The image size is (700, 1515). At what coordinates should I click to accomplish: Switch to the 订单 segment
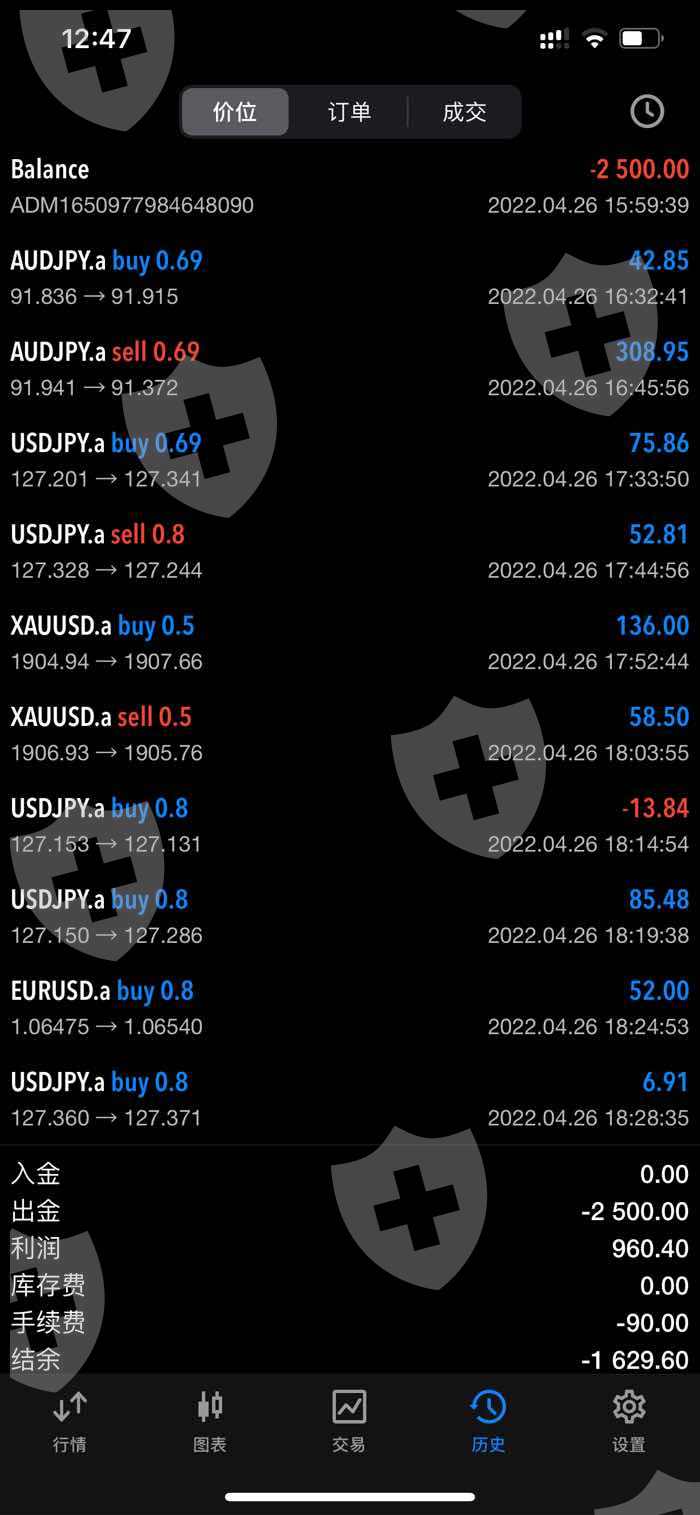point(349,112)
